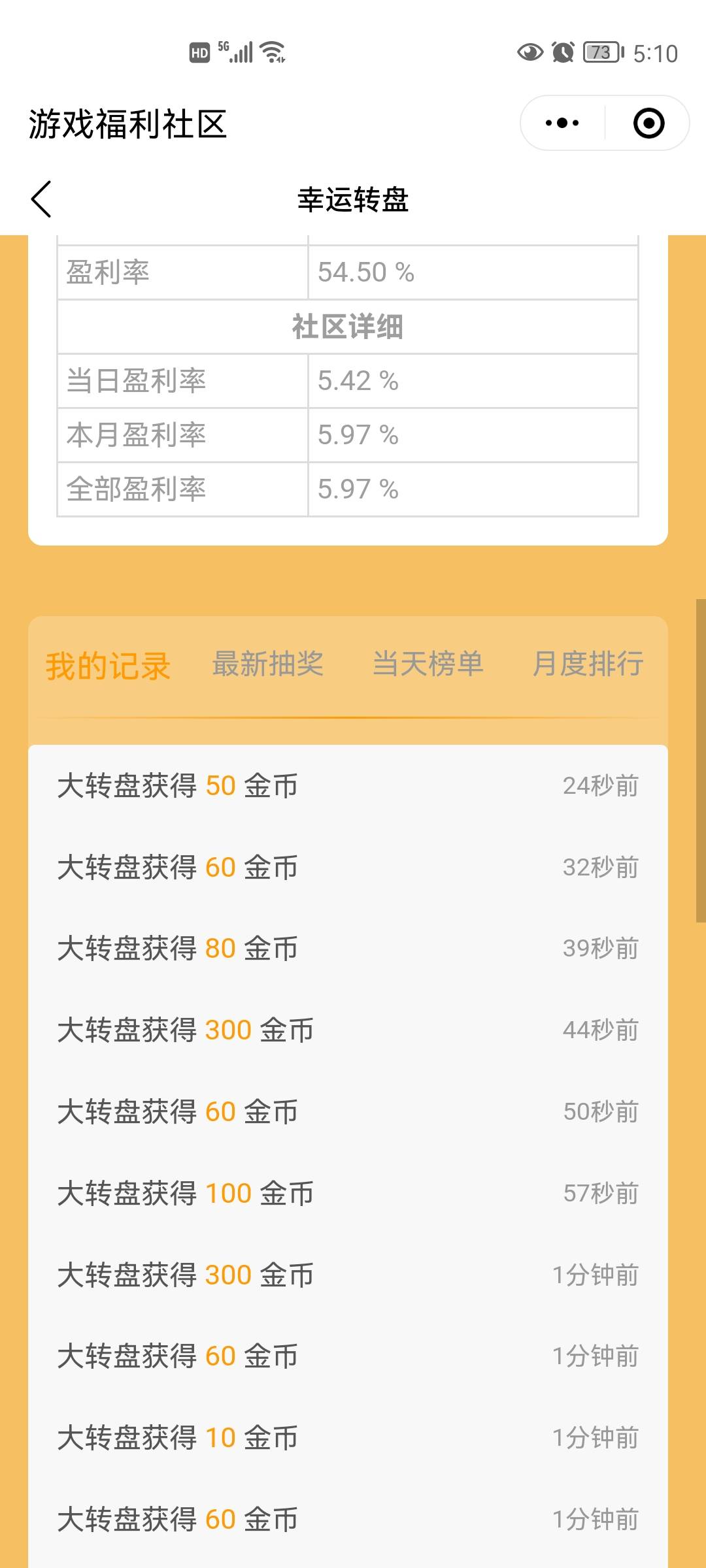Open the mini program more options menu

(x=562, y=123)
